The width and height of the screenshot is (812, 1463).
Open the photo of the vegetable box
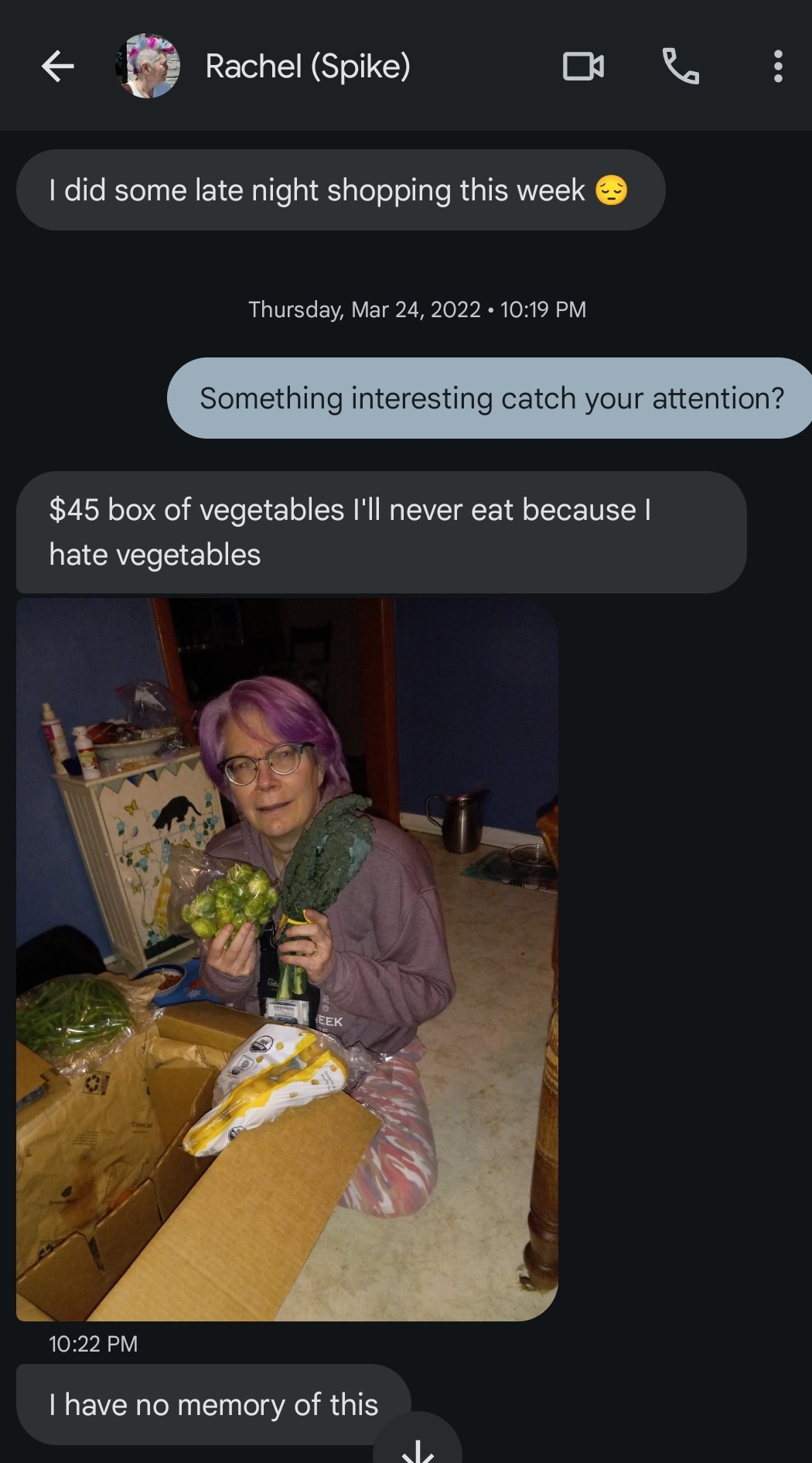point(287,958)
